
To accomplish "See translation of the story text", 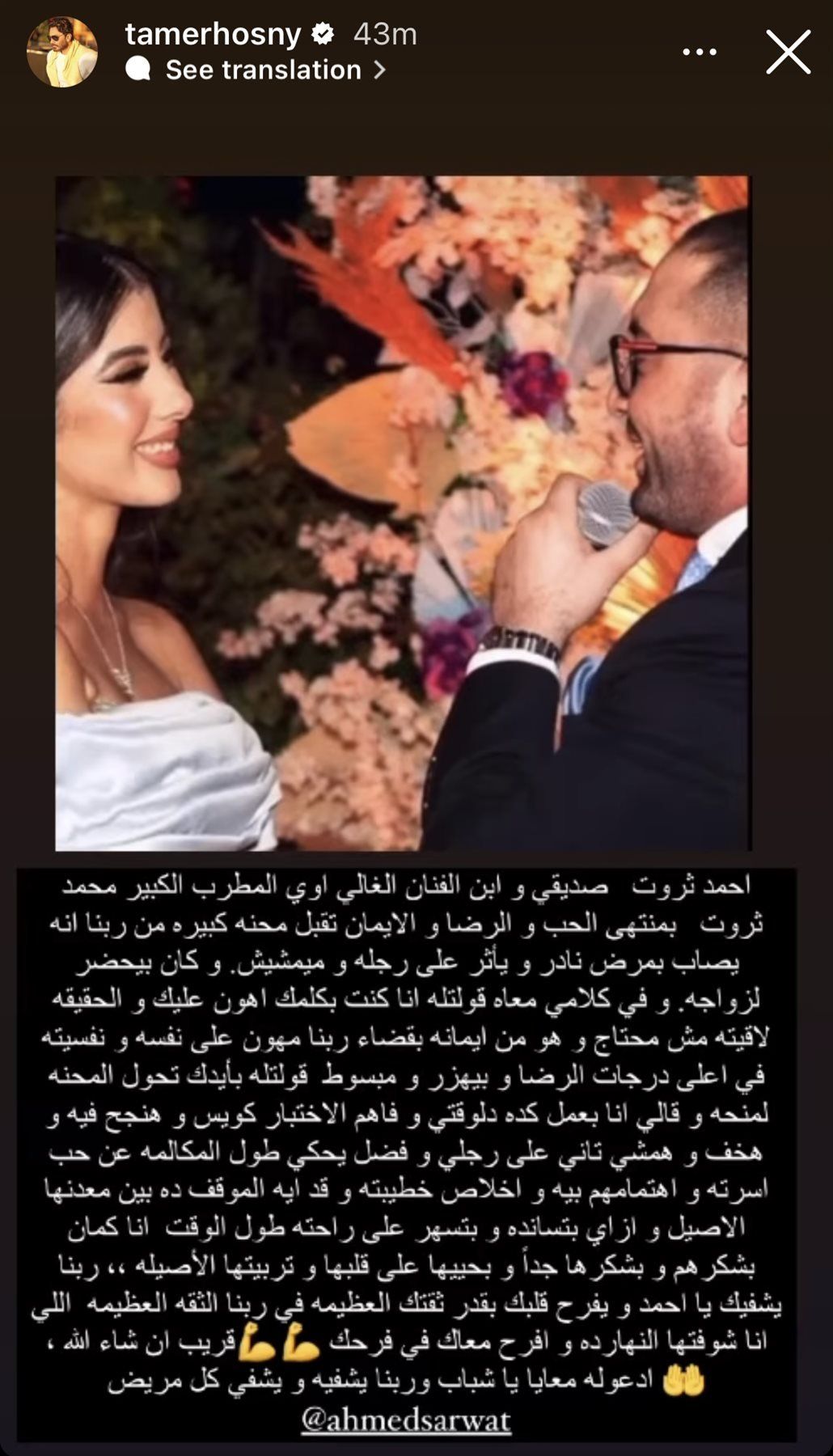I will pyautogui.click(x=264, y=70).
